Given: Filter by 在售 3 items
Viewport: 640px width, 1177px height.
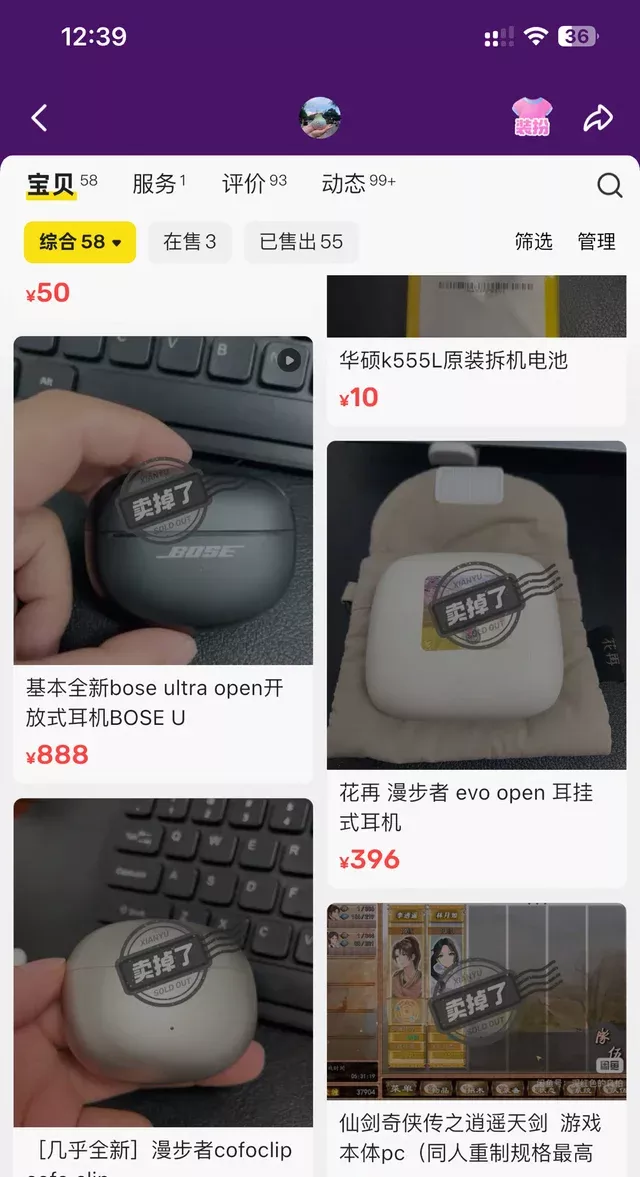Looking at the screenshot, I should tap(189, 242).
